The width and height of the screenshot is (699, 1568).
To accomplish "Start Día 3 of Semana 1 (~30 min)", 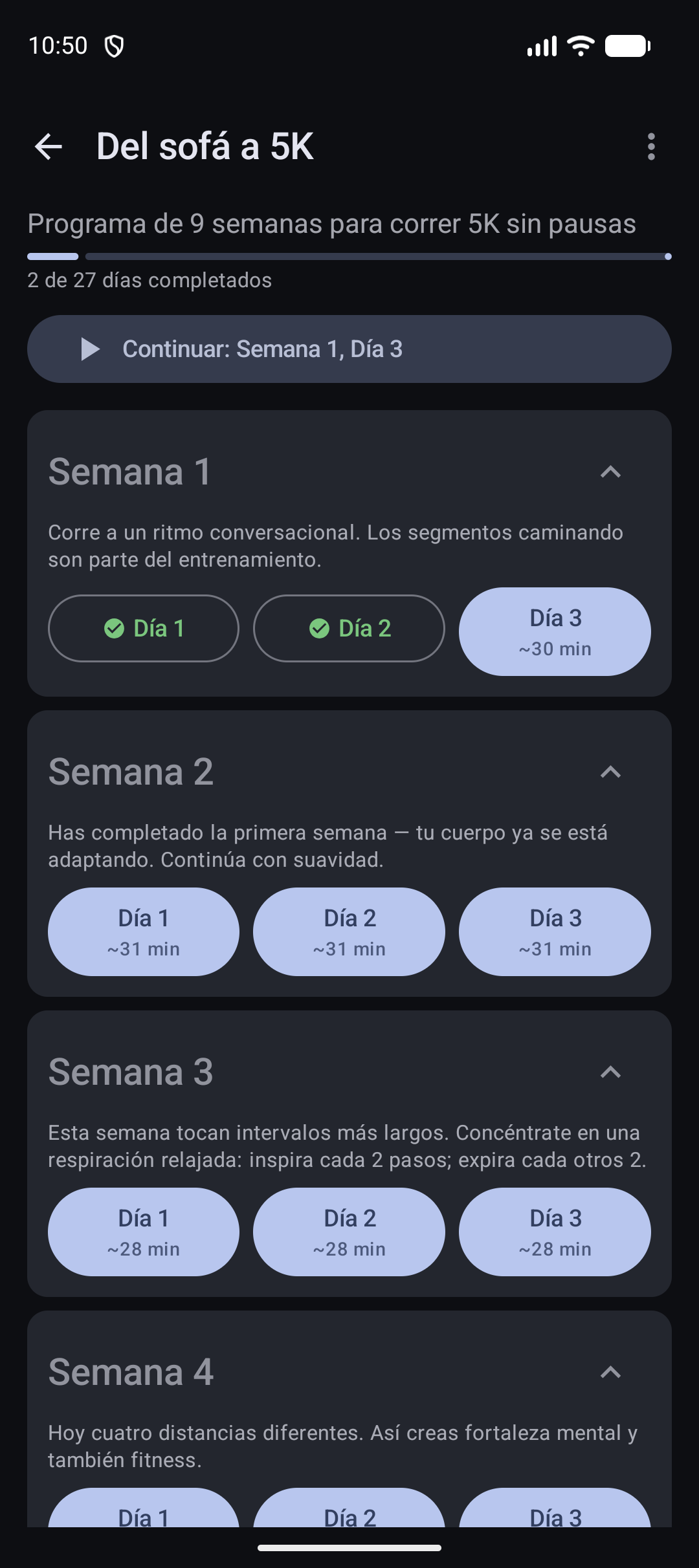I will pos(555,632).
